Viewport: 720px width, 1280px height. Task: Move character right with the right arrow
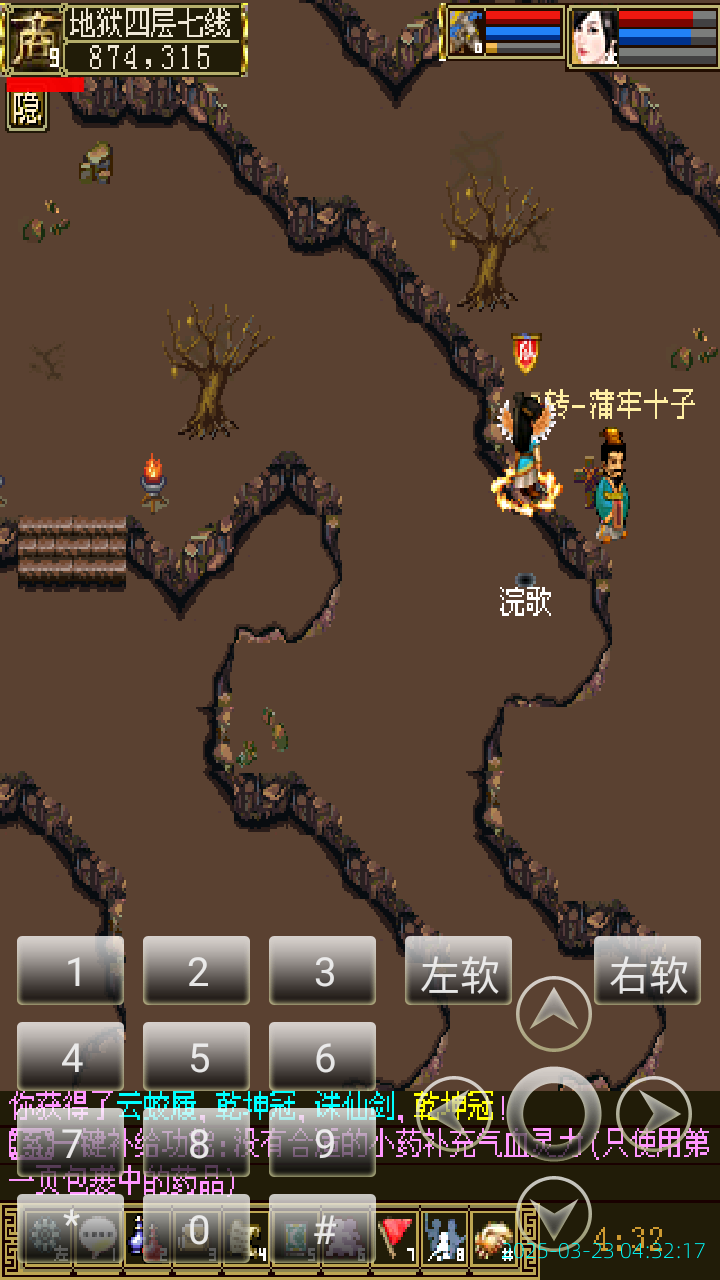[x=653, y=1113]
